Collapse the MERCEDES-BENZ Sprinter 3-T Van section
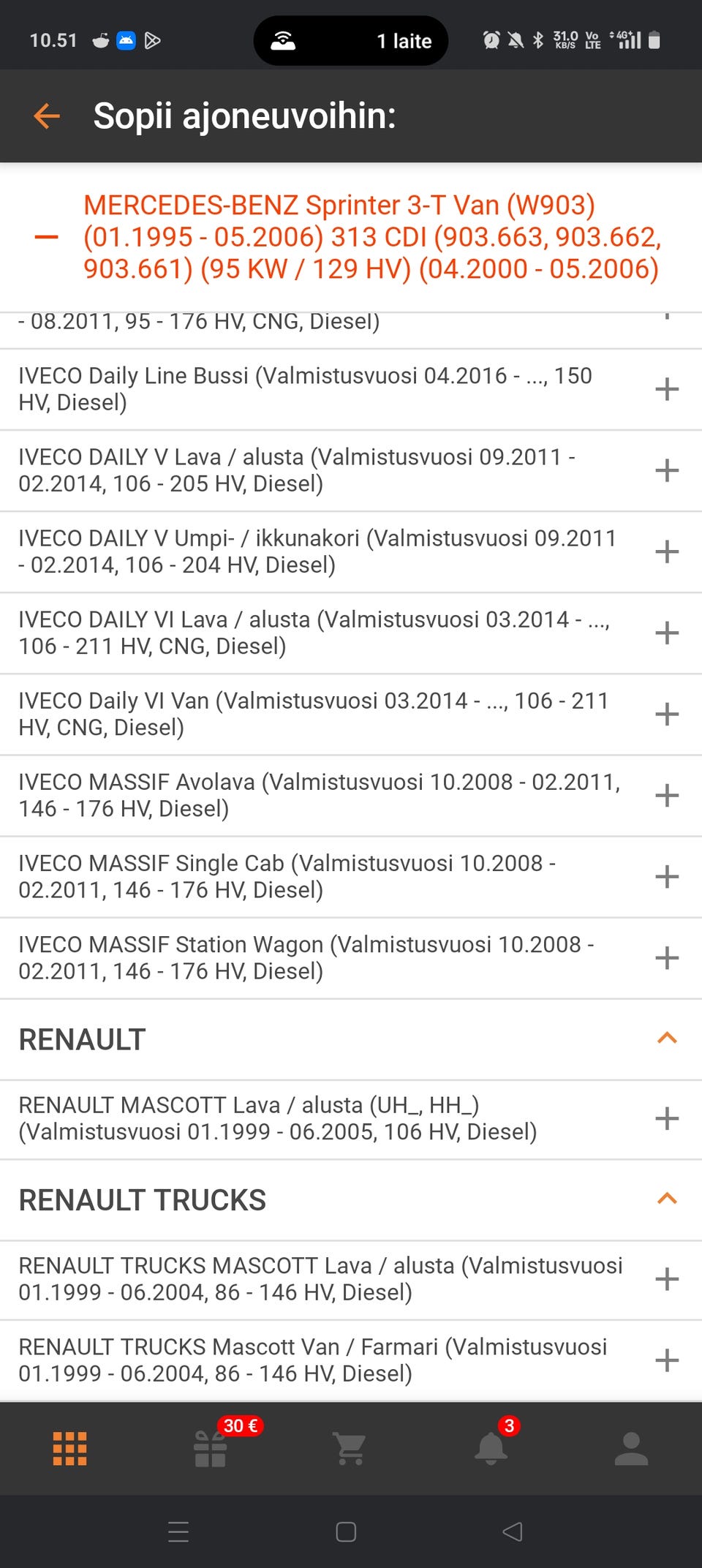The height and width of the screenshot is (1568, 702). pyautogui.click(x=47, y=237)
